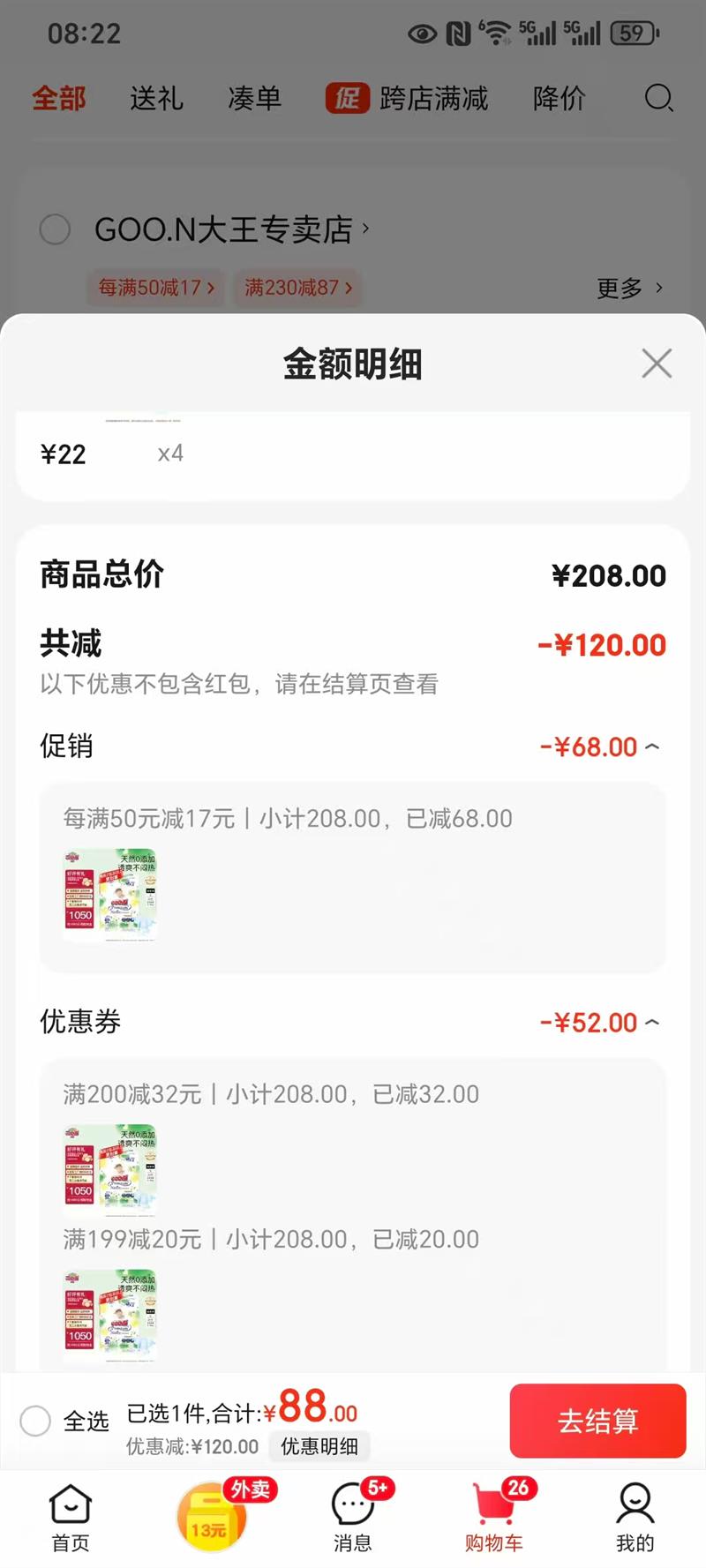Go to the 首页 home tab

71,1518
